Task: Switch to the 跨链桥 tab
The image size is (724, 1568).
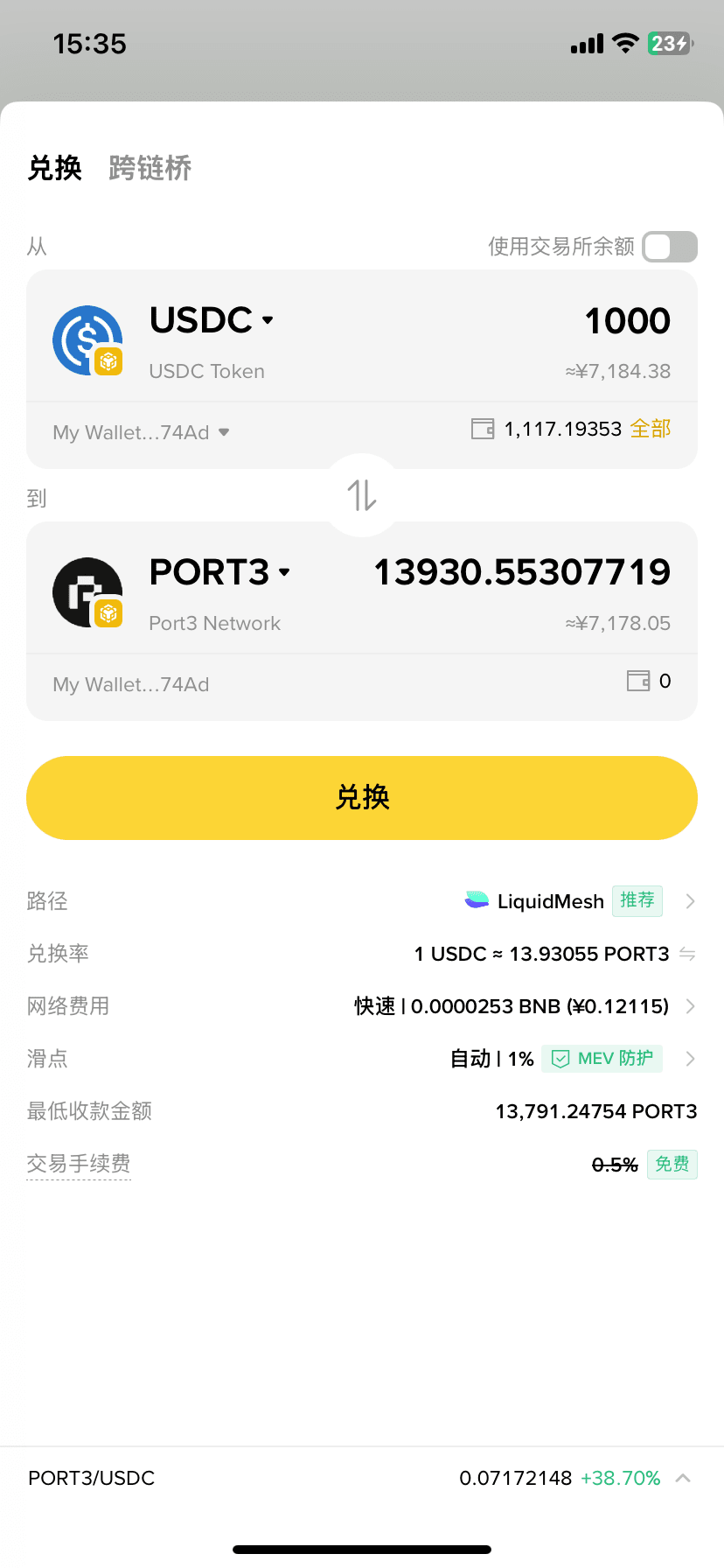Action: point(150,168)
